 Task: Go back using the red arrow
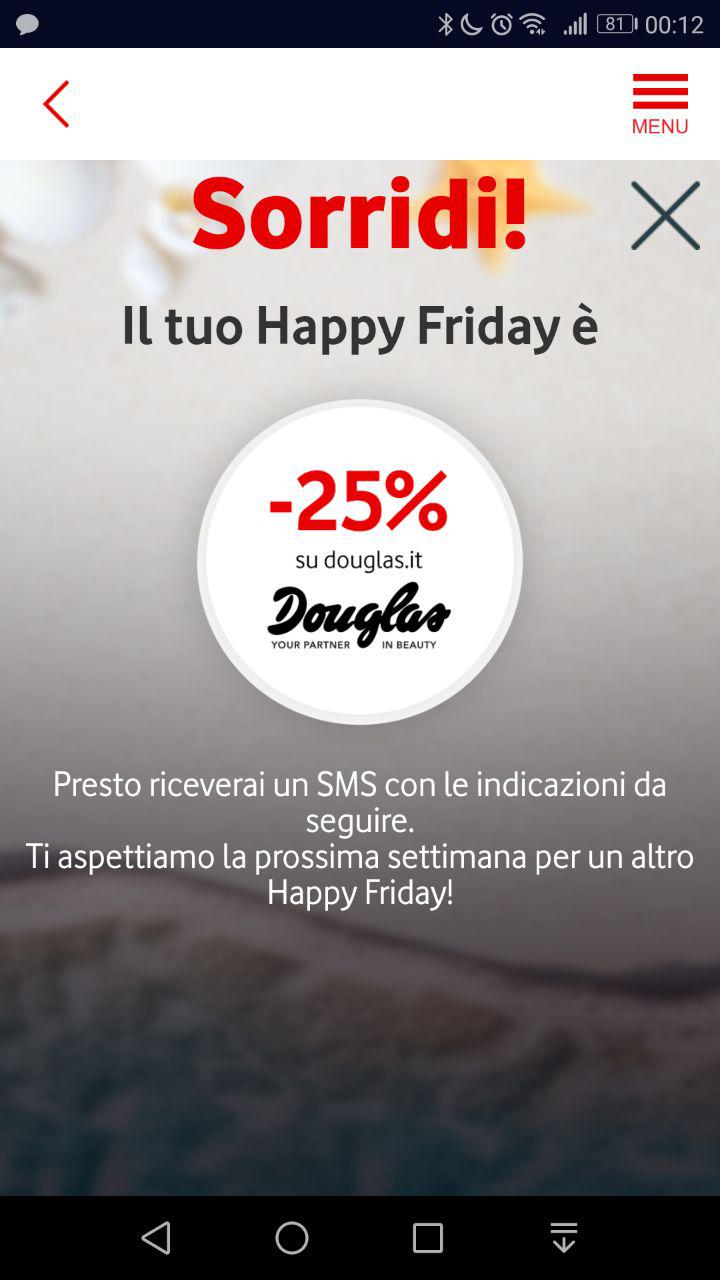point(56,104)
